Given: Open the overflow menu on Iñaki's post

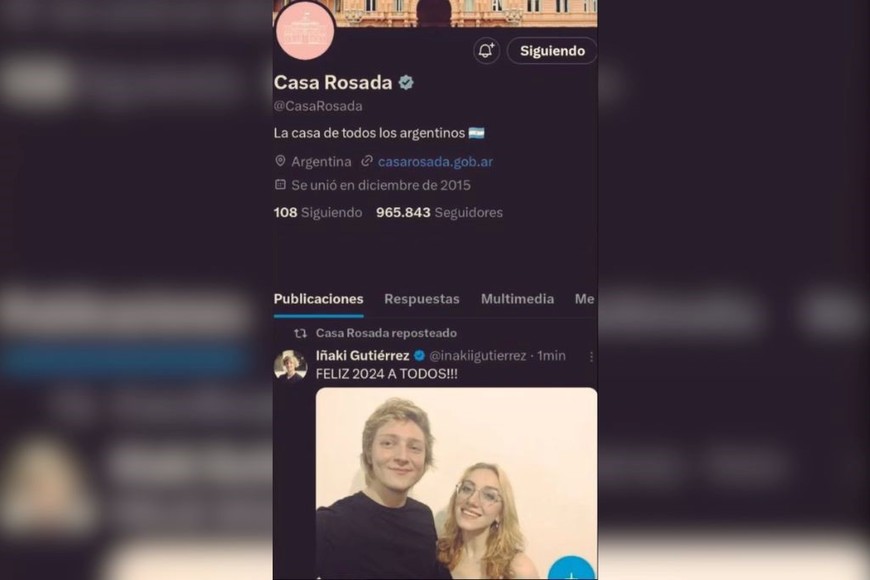Looking at the screenshot, I should click(591, 356).
